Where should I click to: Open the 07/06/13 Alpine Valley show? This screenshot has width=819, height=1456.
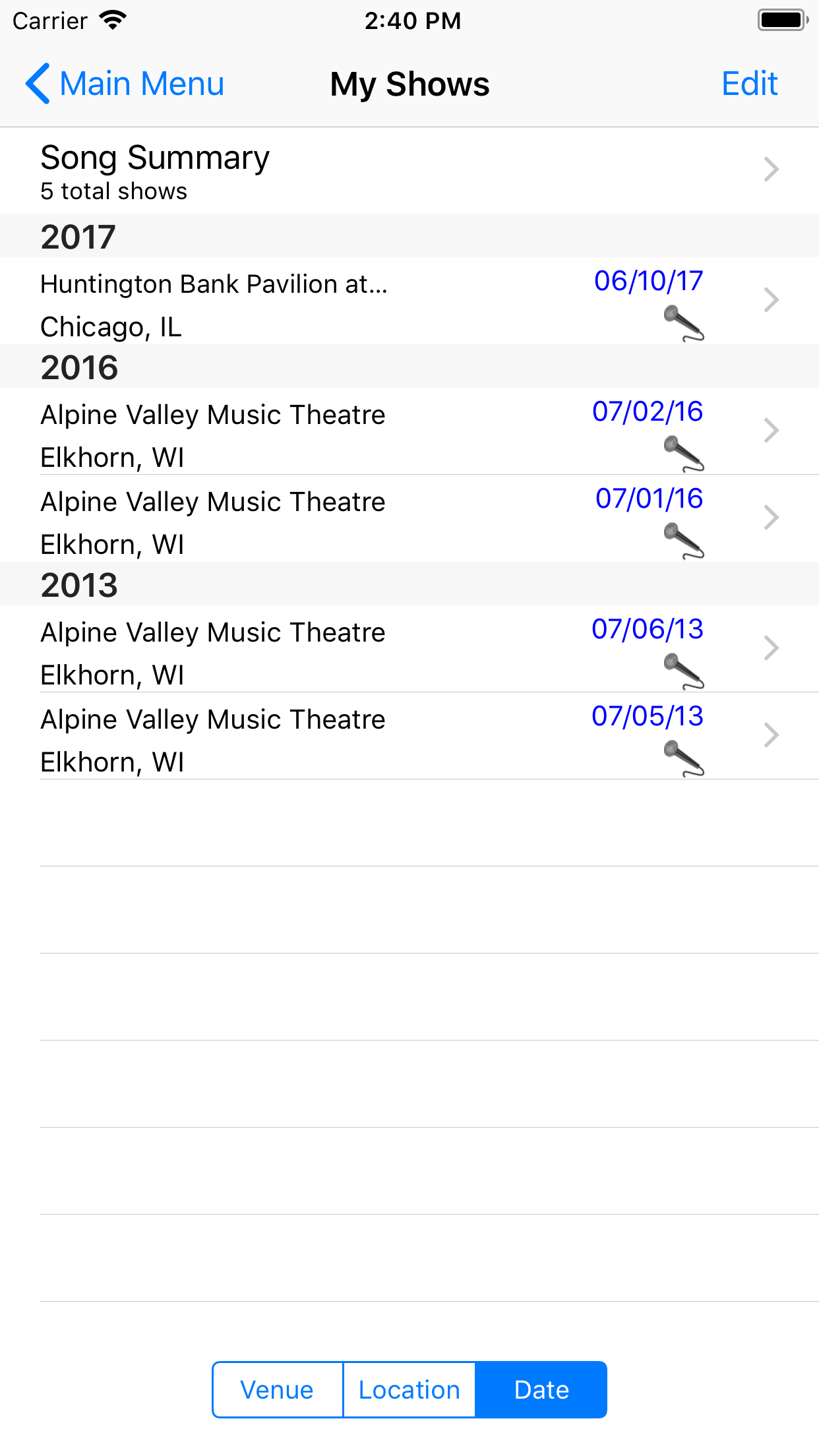tap(409, 649)
